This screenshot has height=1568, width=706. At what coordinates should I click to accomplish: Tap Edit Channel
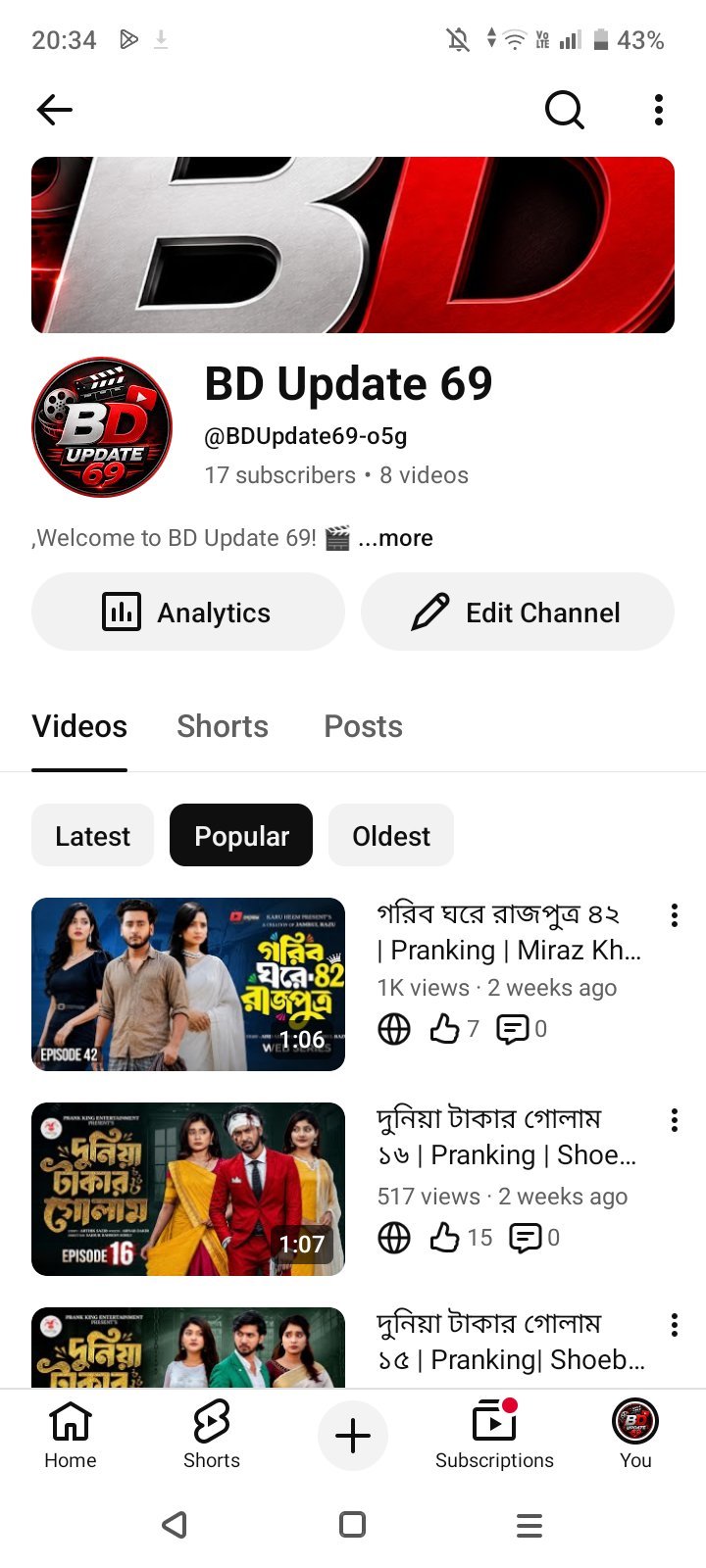[518, 612]
